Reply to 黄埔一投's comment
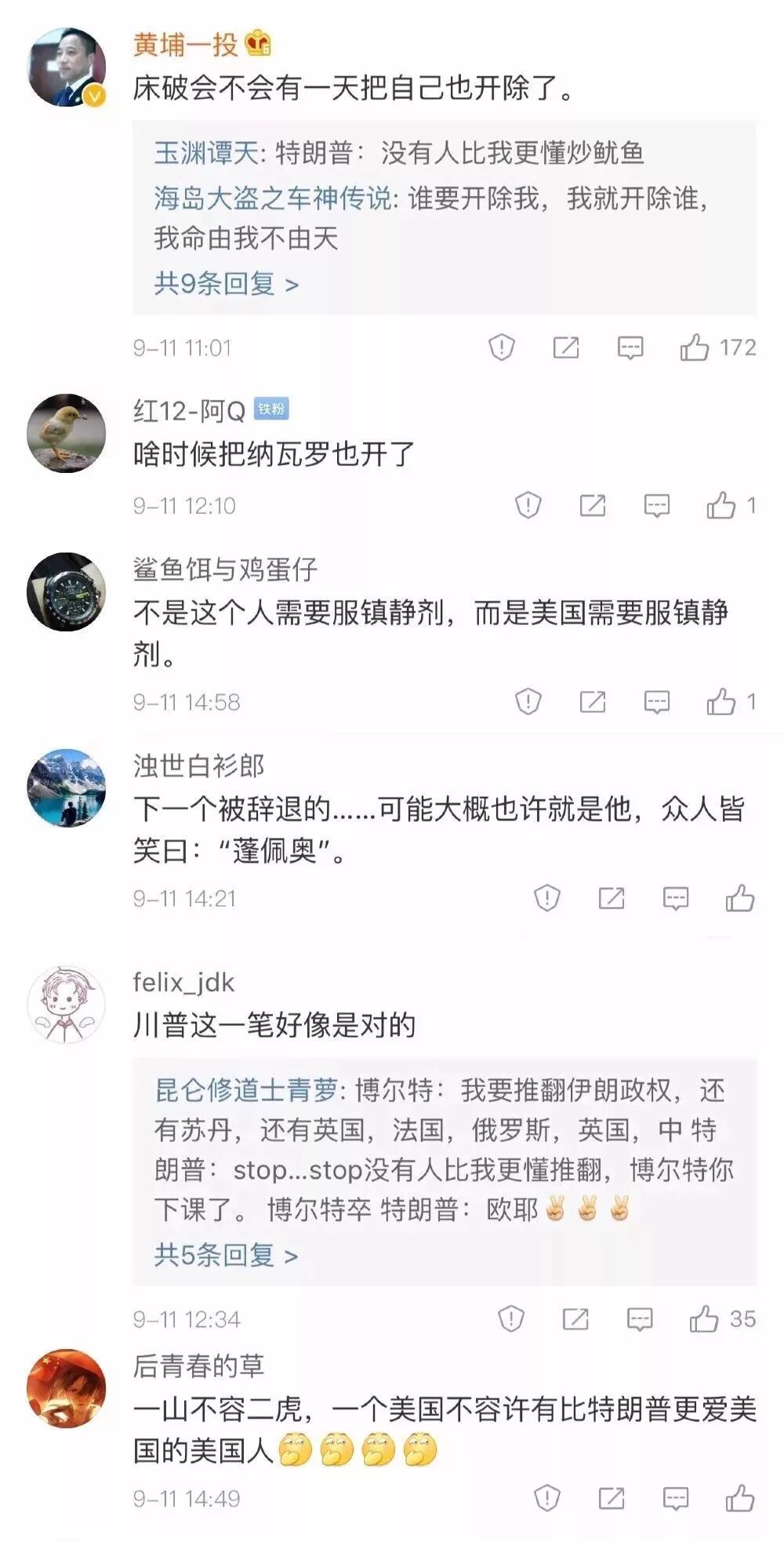 click(x=630, y=347)
